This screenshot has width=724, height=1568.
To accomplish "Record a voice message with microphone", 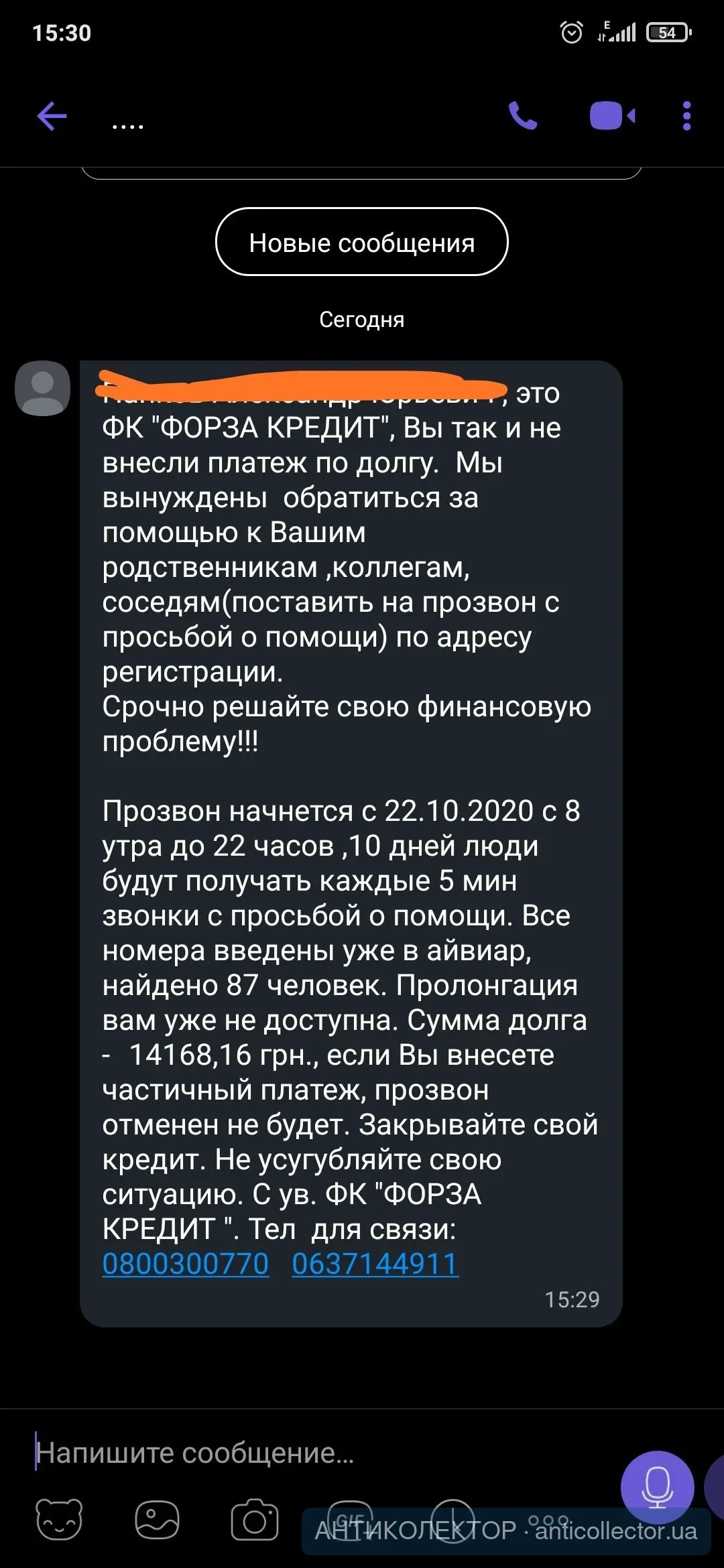I will [657, 1487].
